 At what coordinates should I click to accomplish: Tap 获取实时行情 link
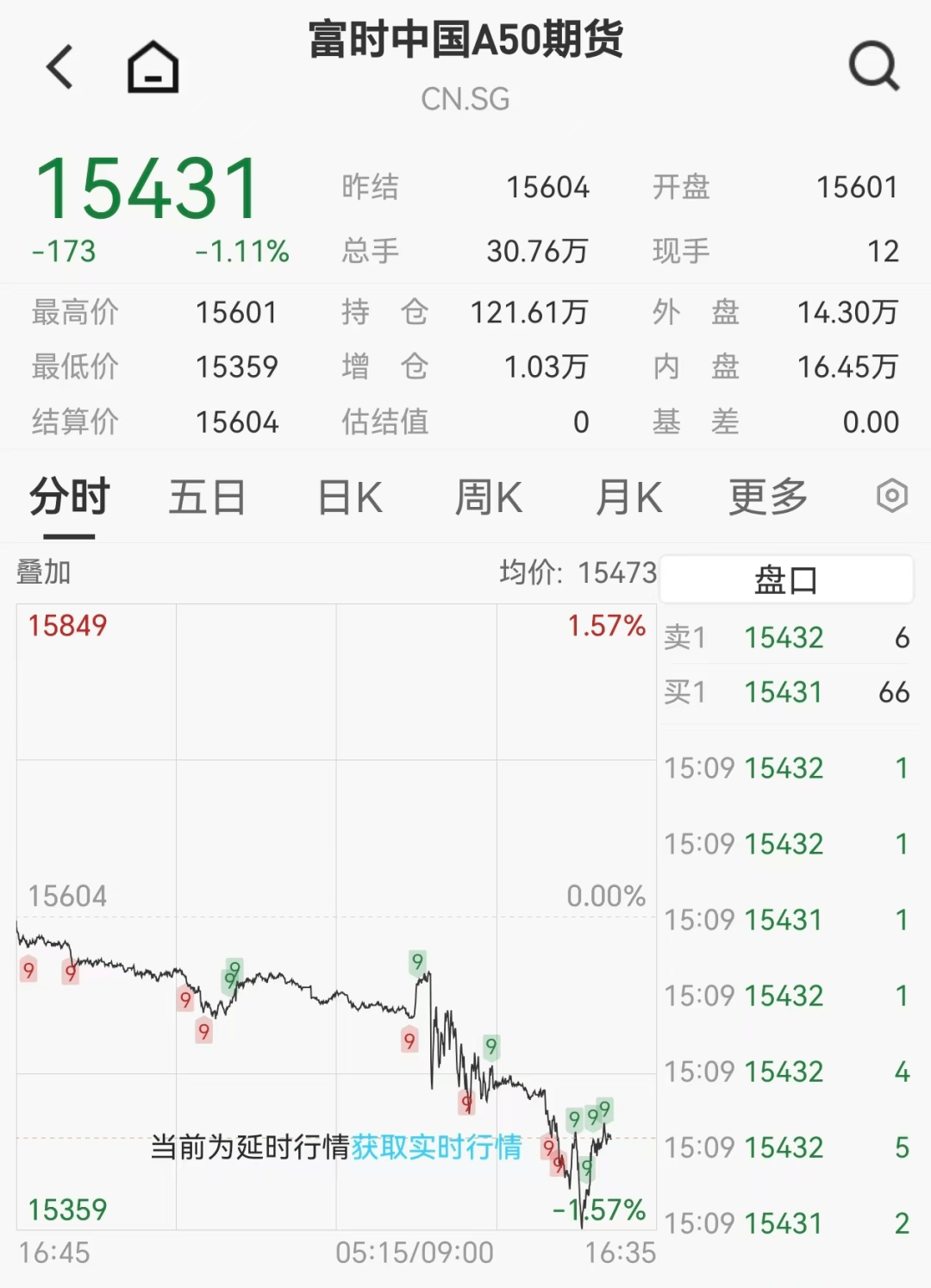436,1147
